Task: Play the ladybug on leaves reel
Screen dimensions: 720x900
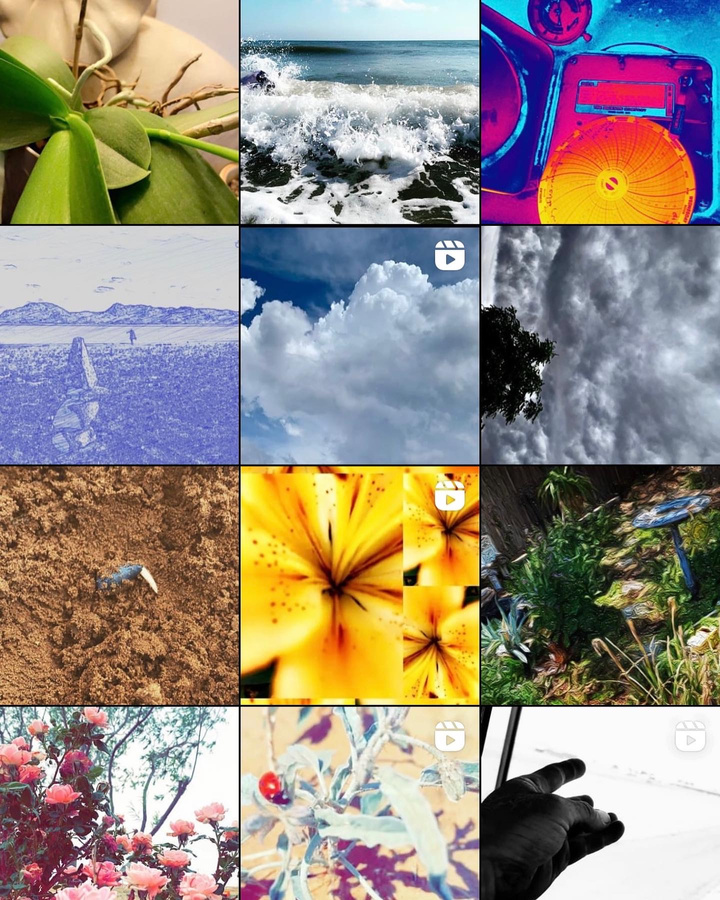Action: pyautogui.click(x=359, y=803)
